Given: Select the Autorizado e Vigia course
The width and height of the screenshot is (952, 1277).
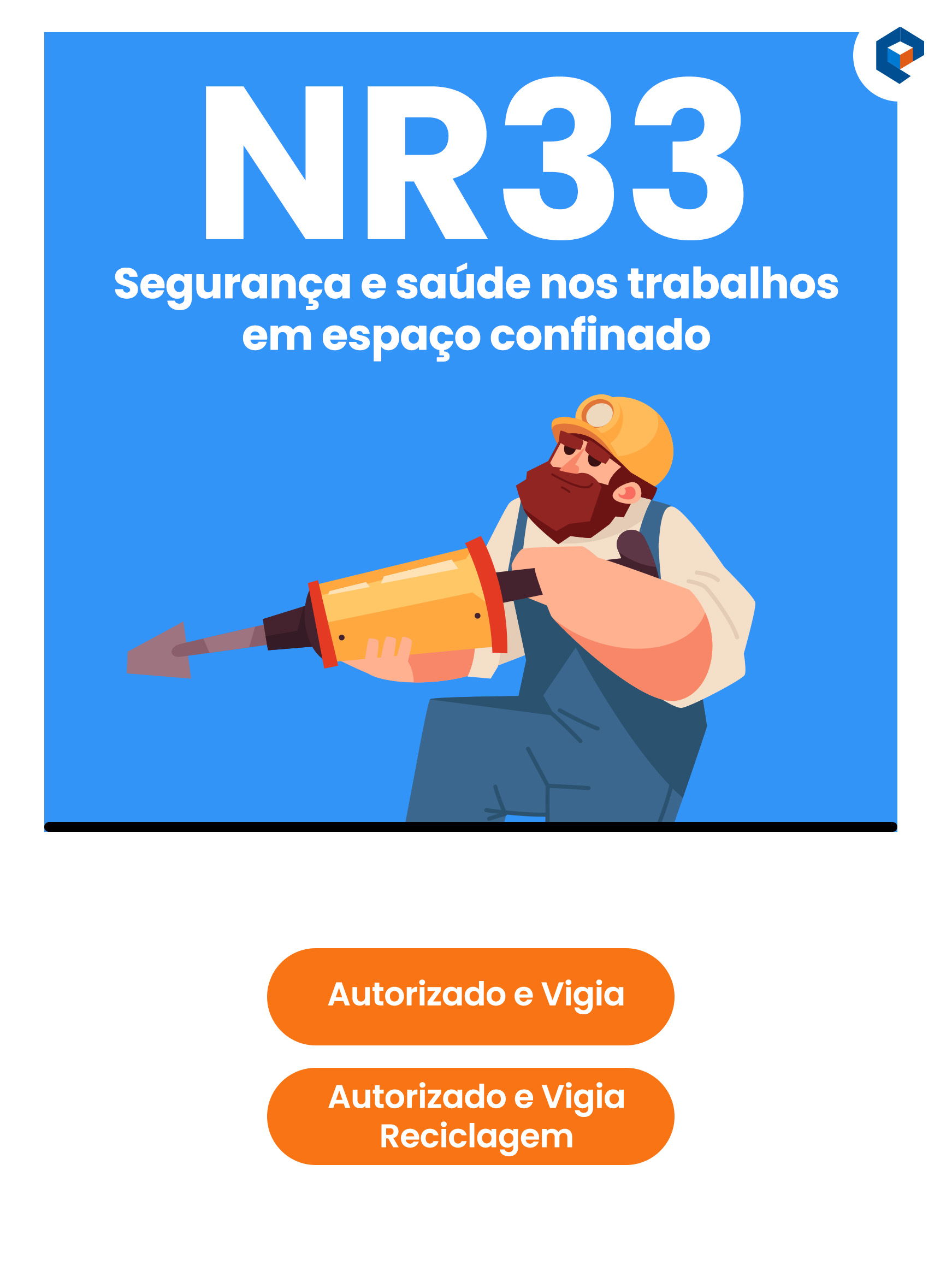Looking at the screenshot, I should 470,996.
